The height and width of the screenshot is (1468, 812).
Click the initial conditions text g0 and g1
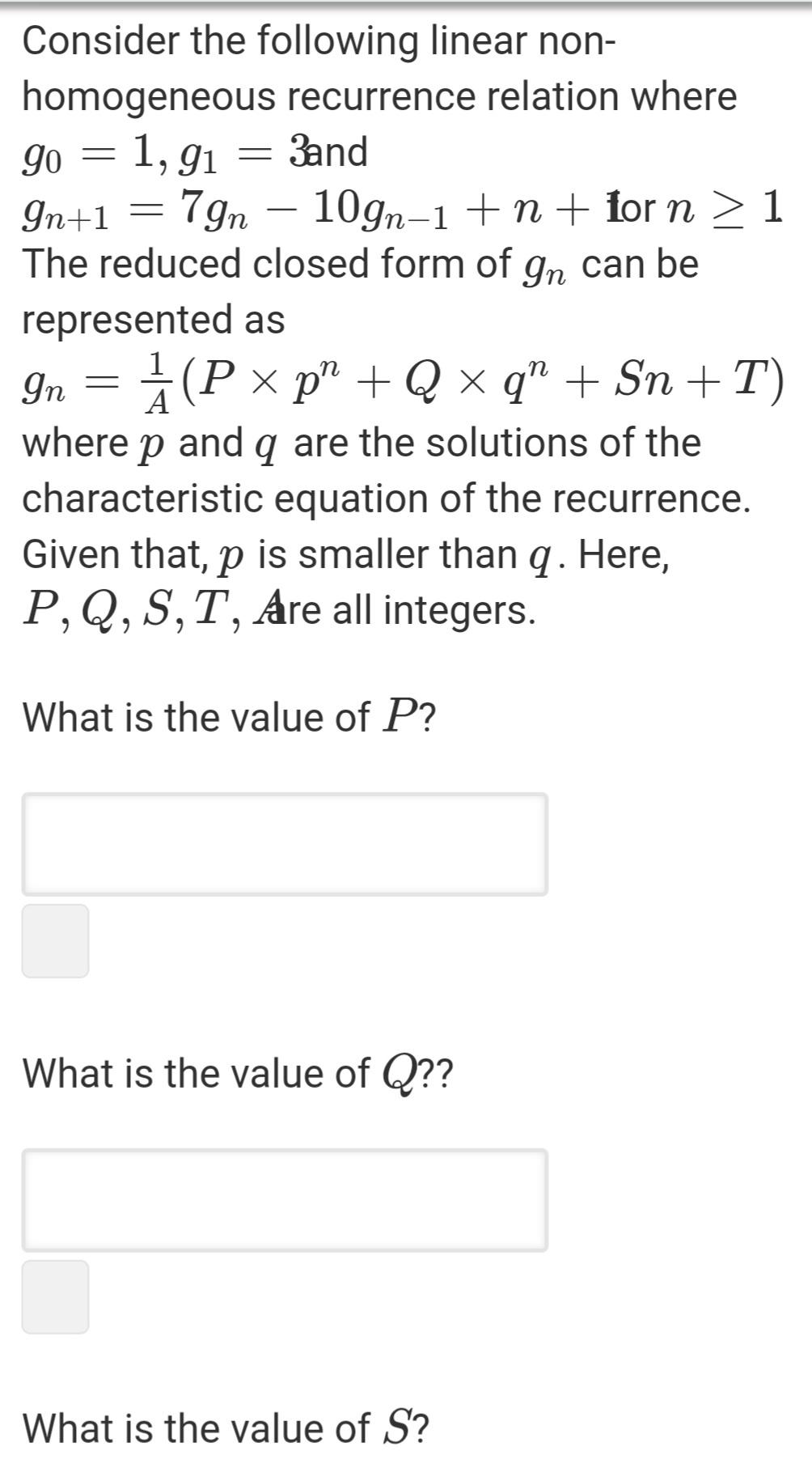pyautogui.click(x=194, y=150)
